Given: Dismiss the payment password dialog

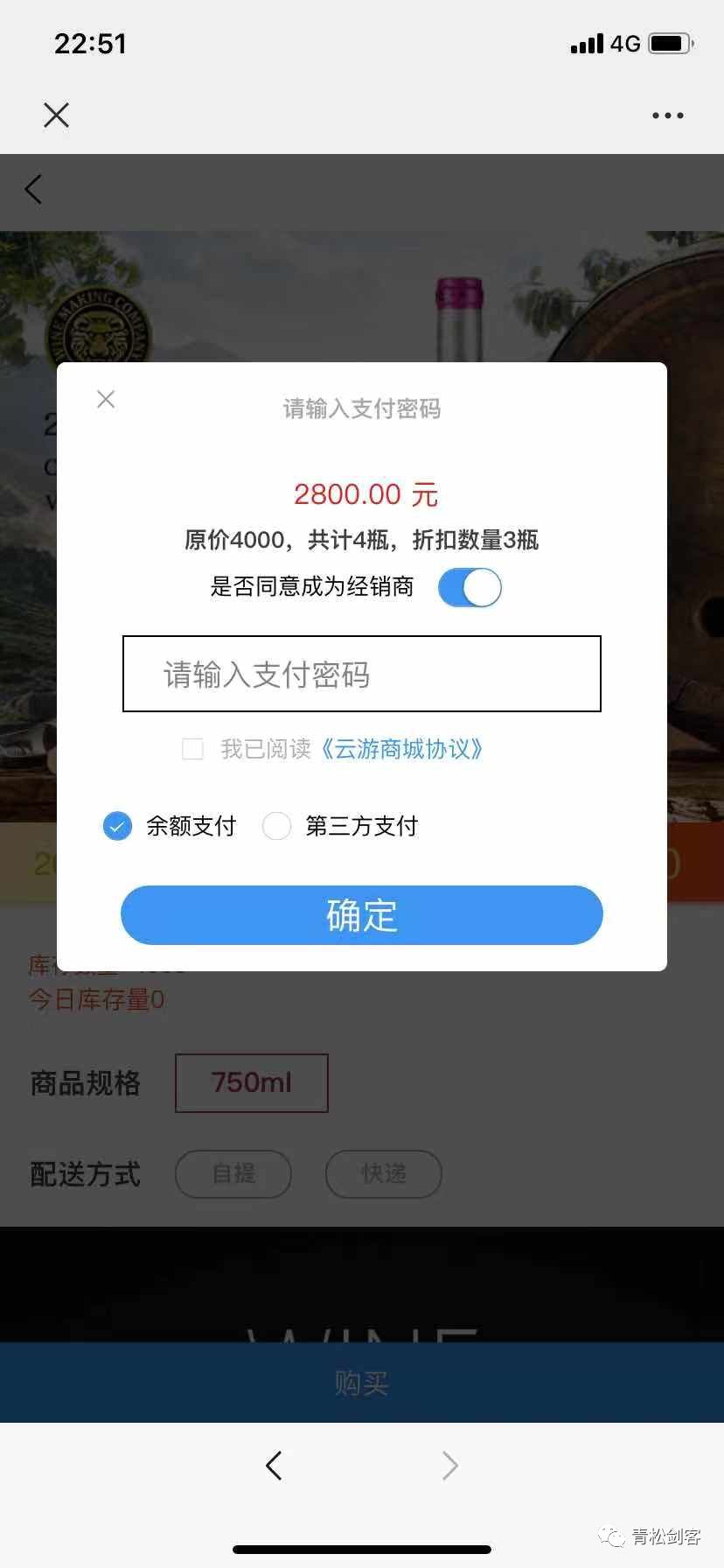Looking at the screenshot, I should [x=106, y=400].
